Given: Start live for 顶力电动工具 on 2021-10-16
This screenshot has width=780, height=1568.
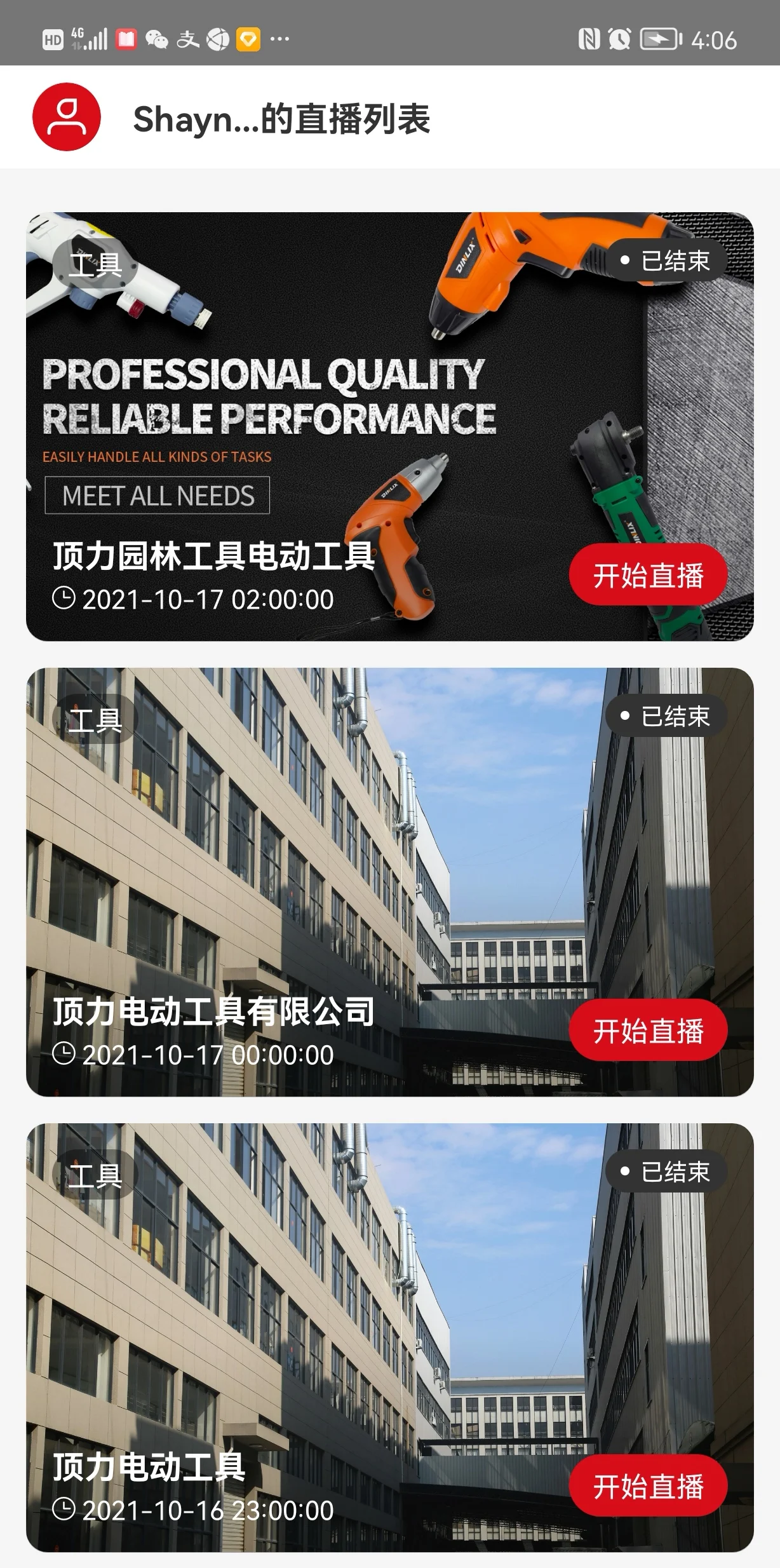Looking at the screenshot, I should [x=648, y=1486].
